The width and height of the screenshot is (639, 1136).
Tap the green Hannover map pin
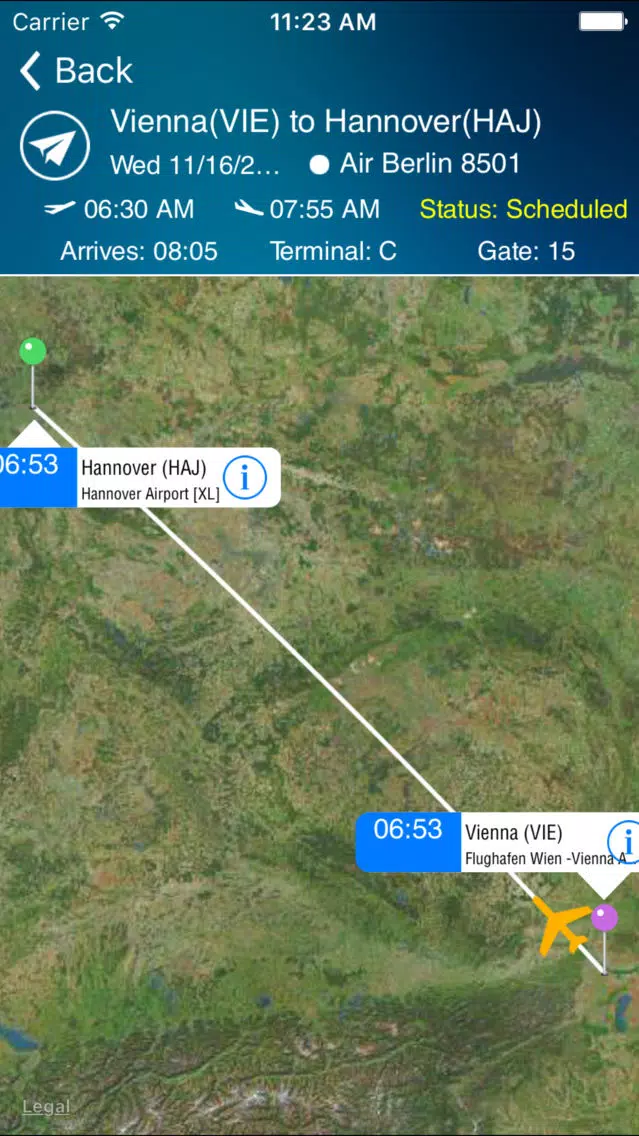[33, 352]
